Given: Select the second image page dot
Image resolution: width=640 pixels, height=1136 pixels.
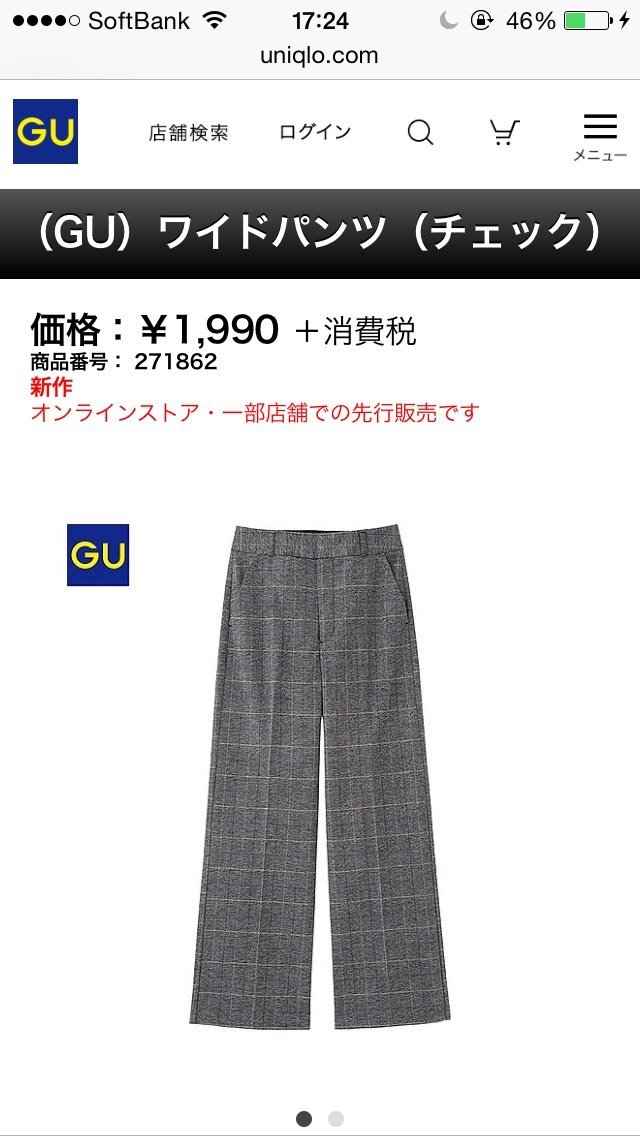Looking at the screenshot, I should pos(336,1119).
